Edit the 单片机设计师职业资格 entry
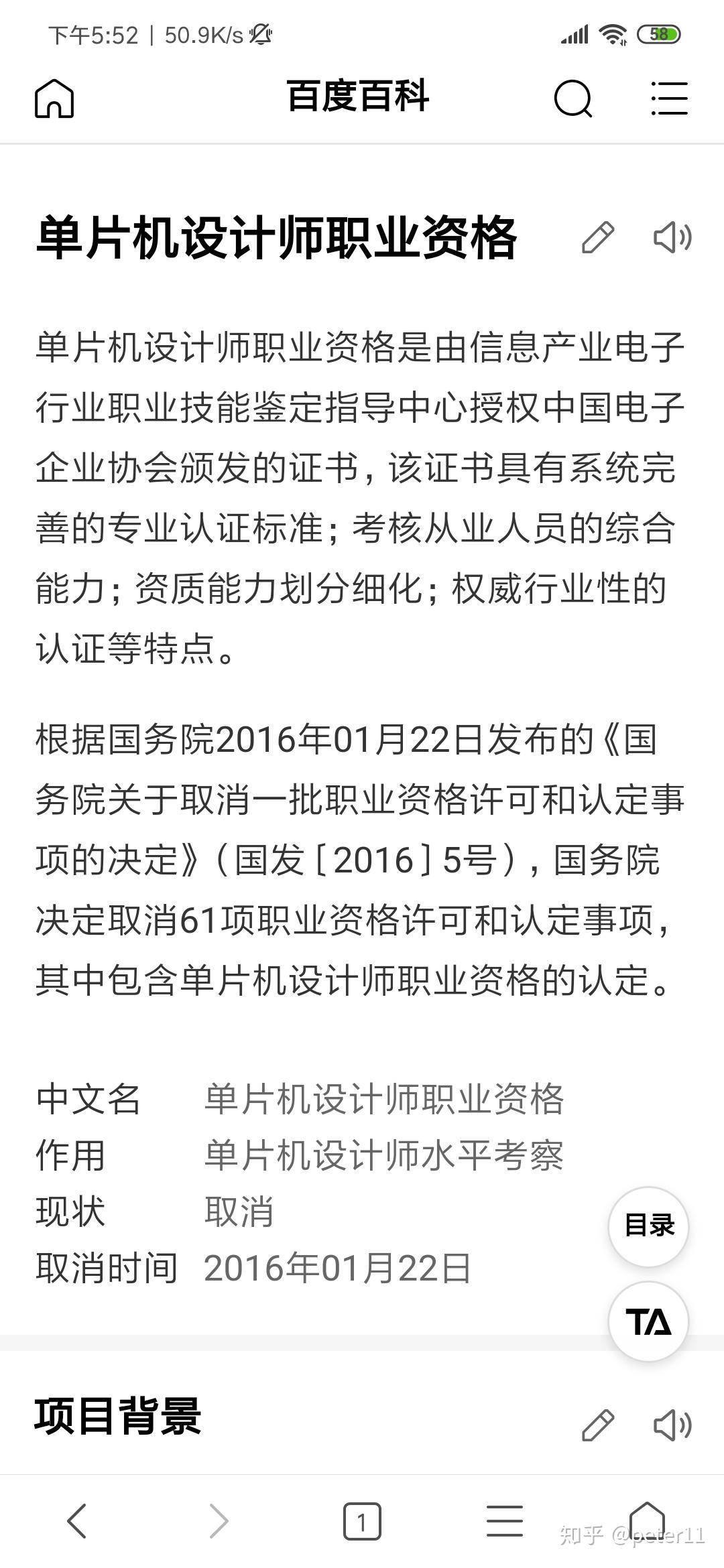The width and height of the screenshot is (724, 1568). tap(597, 237)
